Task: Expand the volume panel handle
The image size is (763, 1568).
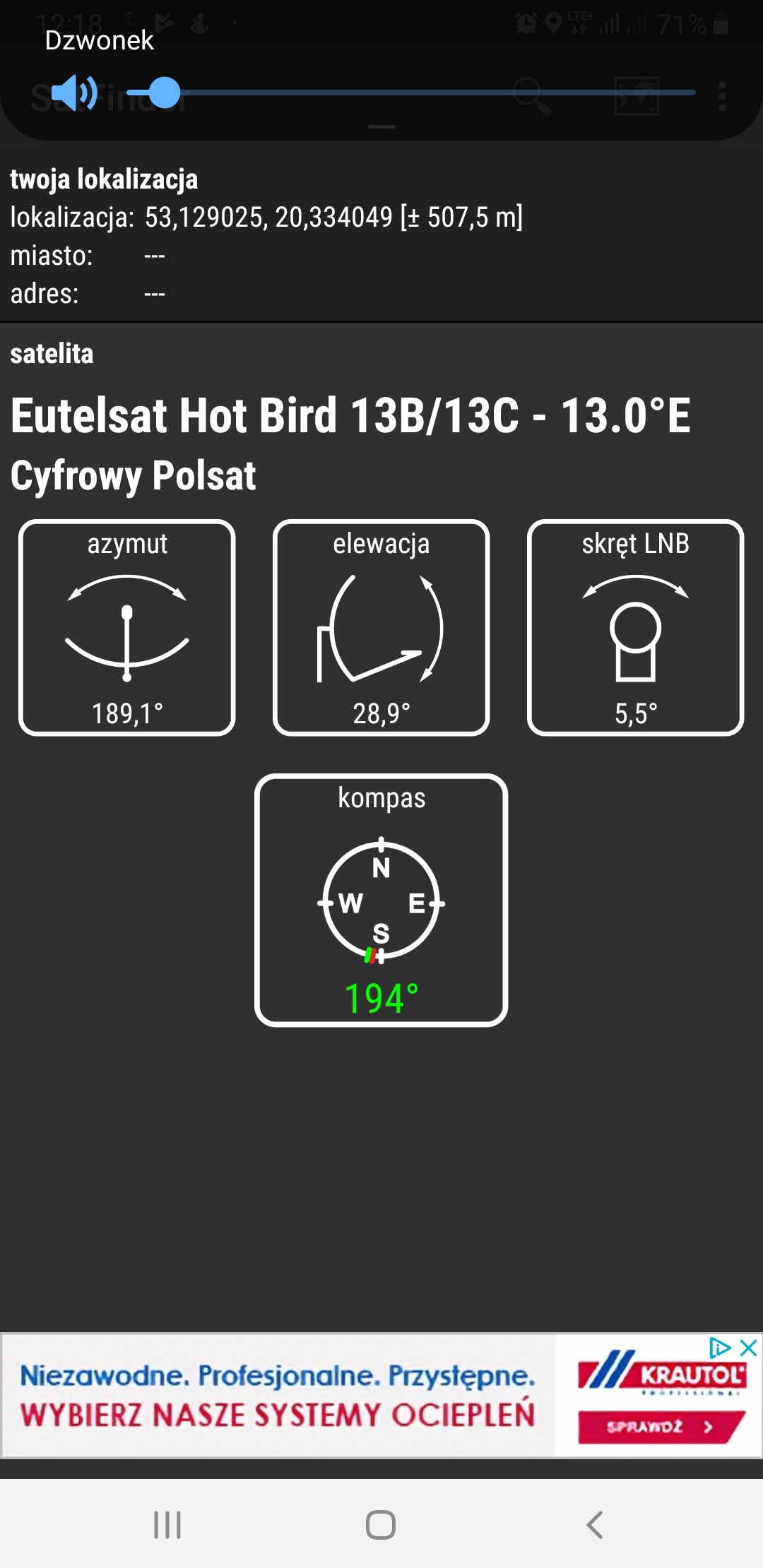Action: pyautogui.click(x=381, y=127)
